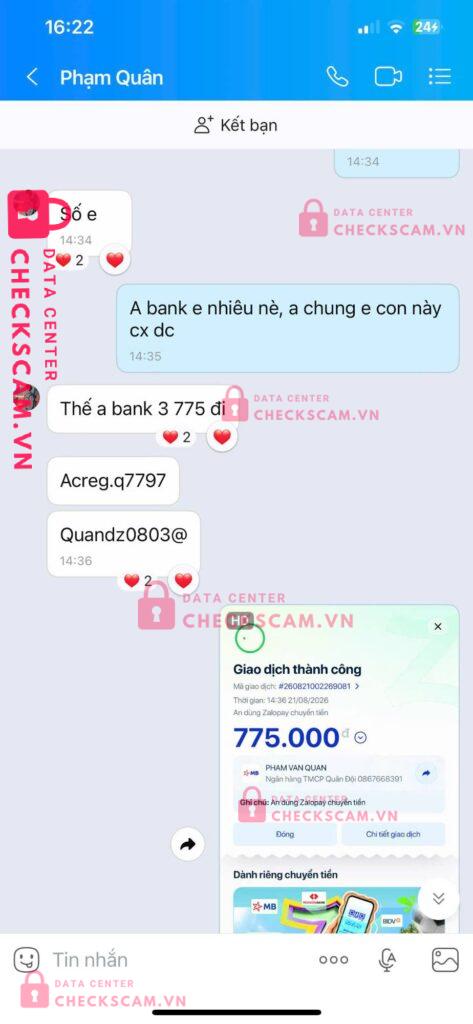Record a voice message
473x1024 pixels.
388,959
